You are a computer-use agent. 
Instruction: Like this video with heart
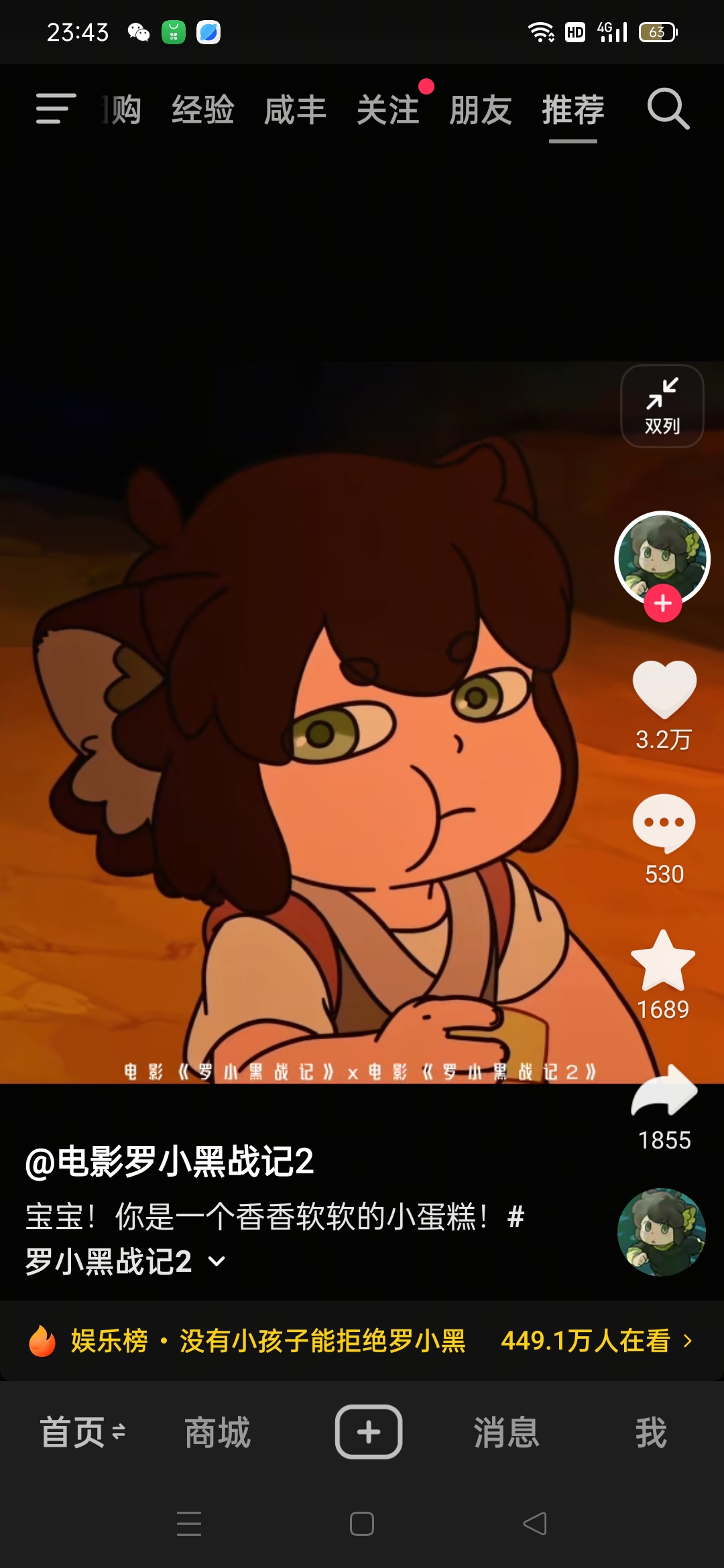(x=664, y=690)
